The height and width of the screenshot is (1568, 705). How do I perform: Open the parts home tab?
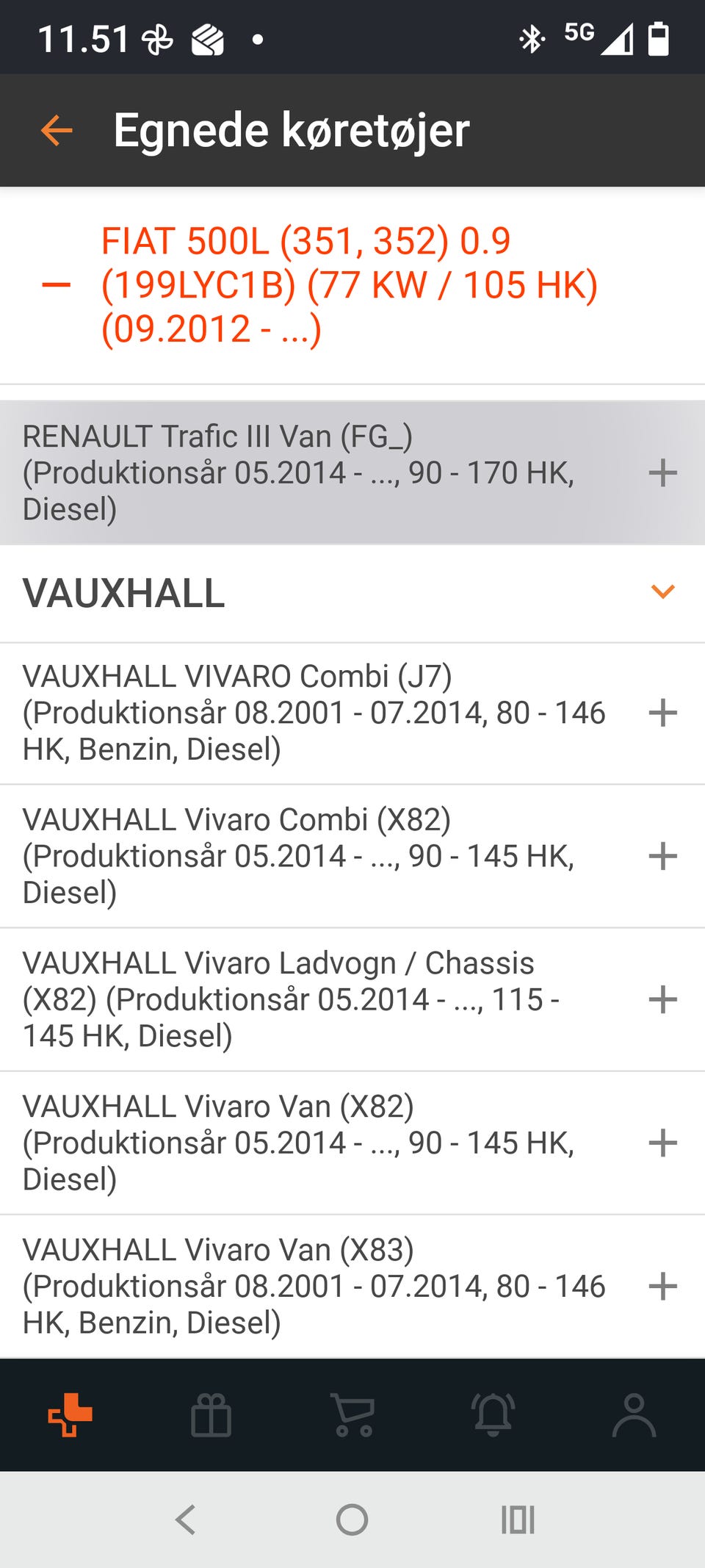[x=70, y=1414]
